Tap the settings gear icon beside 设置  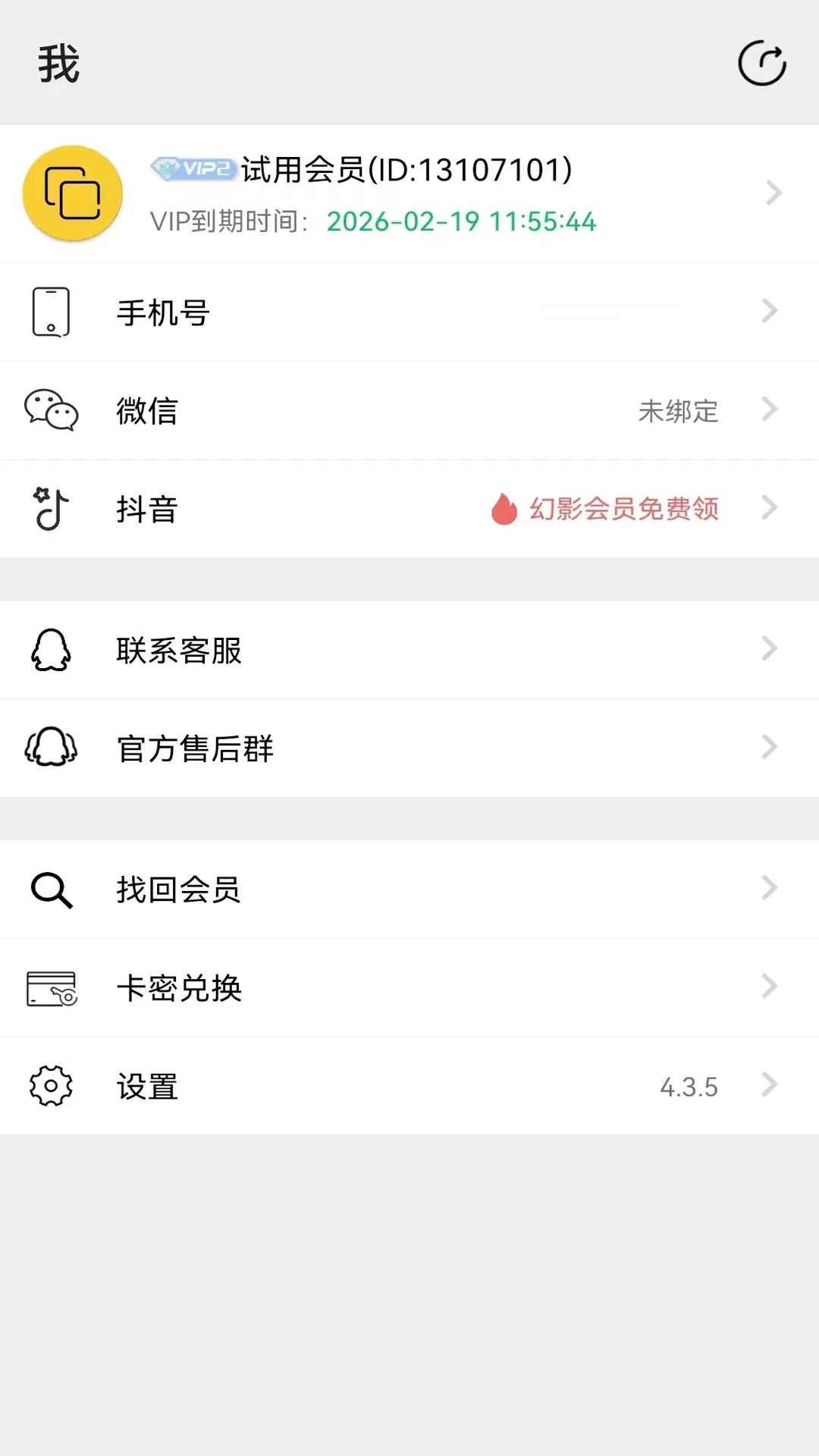pyautogui.click(x=49, y=1087)
